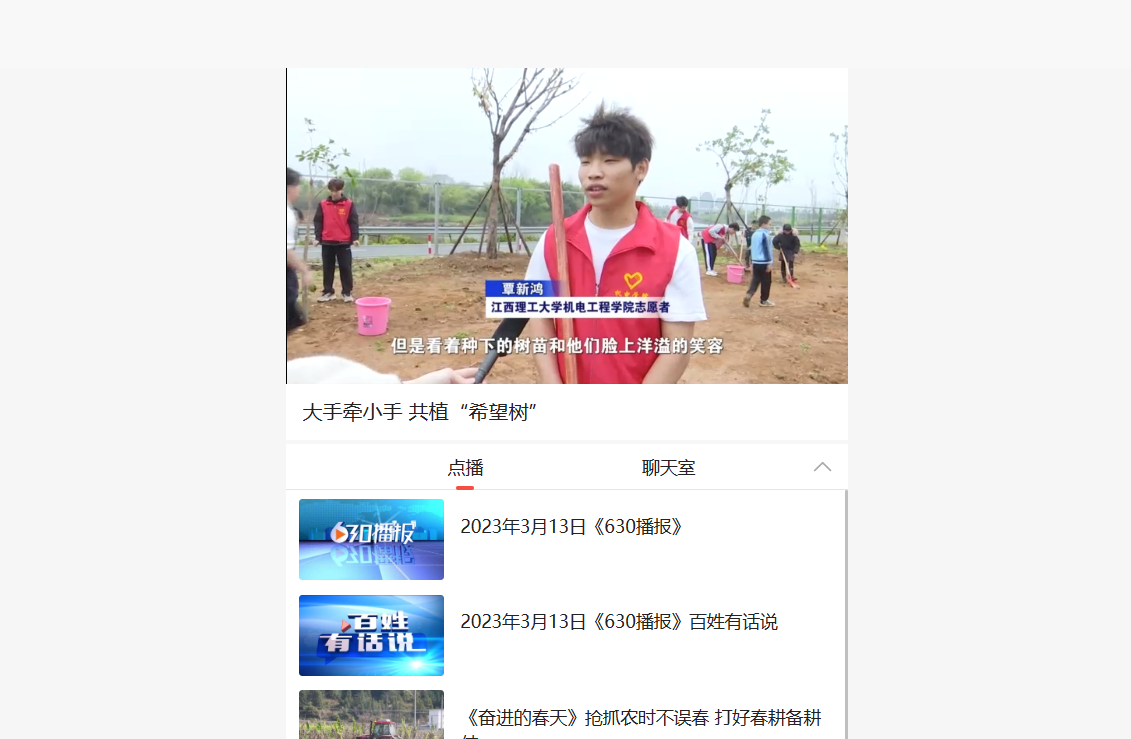Viewport: 1131px width, 739px height.
Task: Open 2023年3月13日《630播报》 video
Action: [x=571, y=527]
